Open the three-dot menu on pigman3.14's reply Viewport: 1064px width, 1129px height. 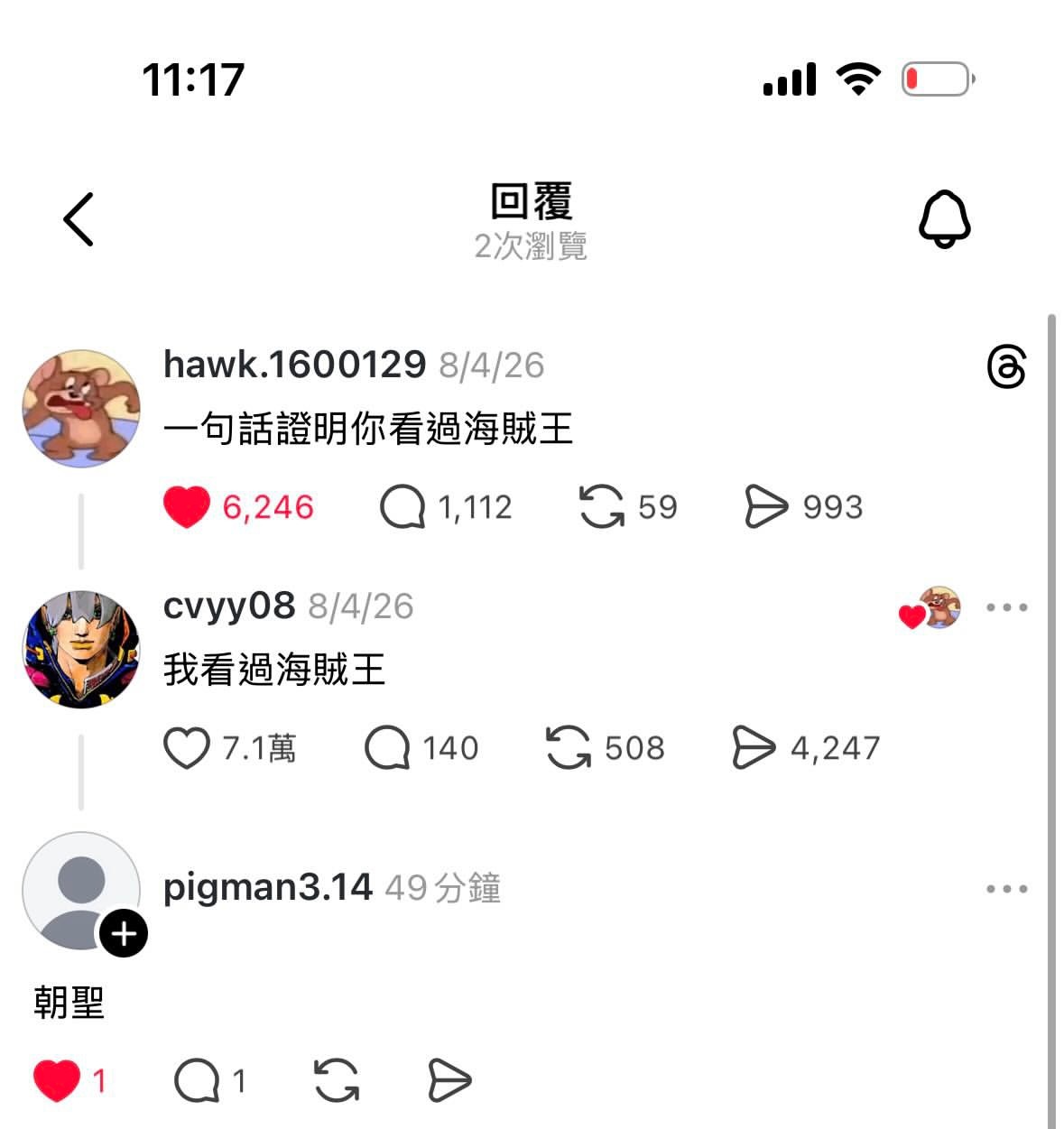1005,888
